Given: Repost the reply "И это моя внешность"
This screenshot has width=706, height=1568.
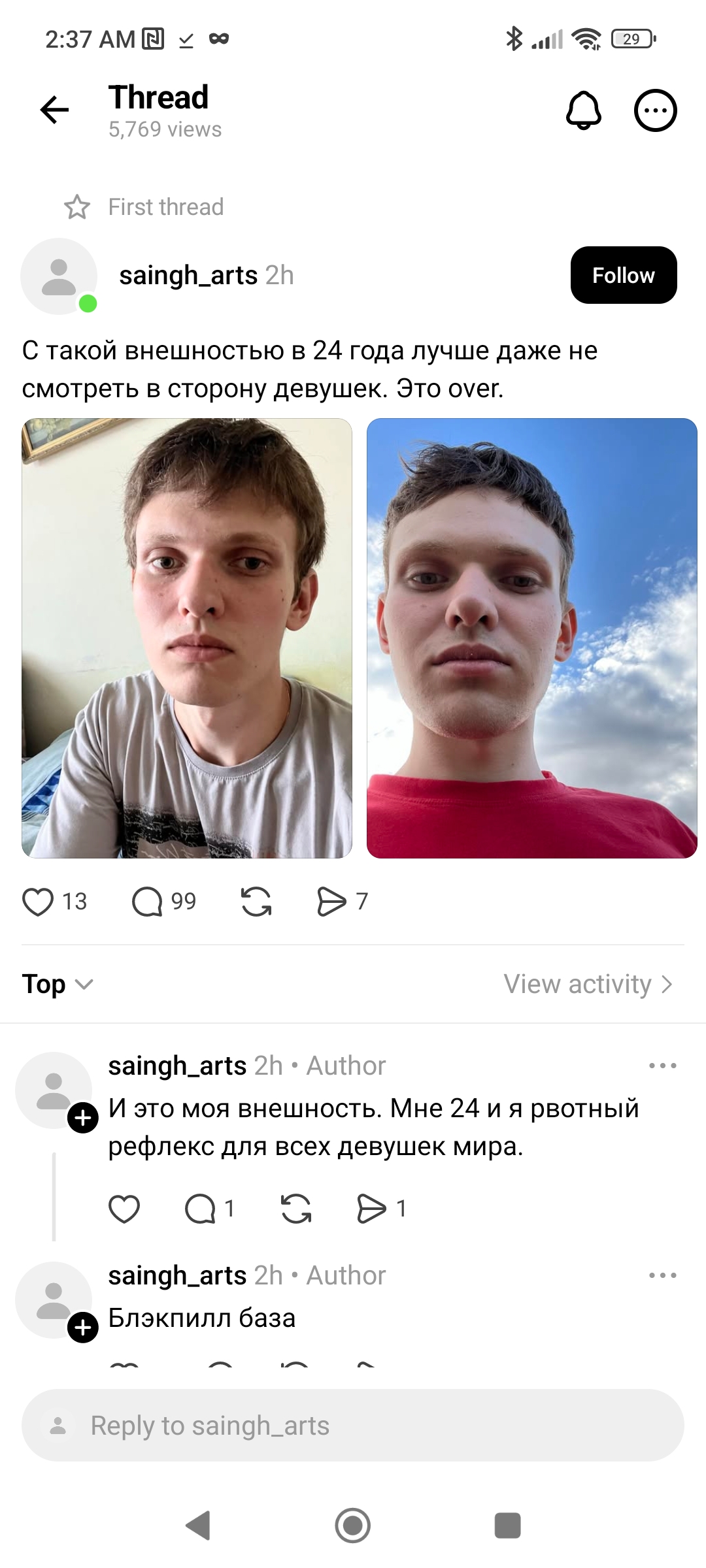Looking at the screenshot, I should tap(296, 1209).
